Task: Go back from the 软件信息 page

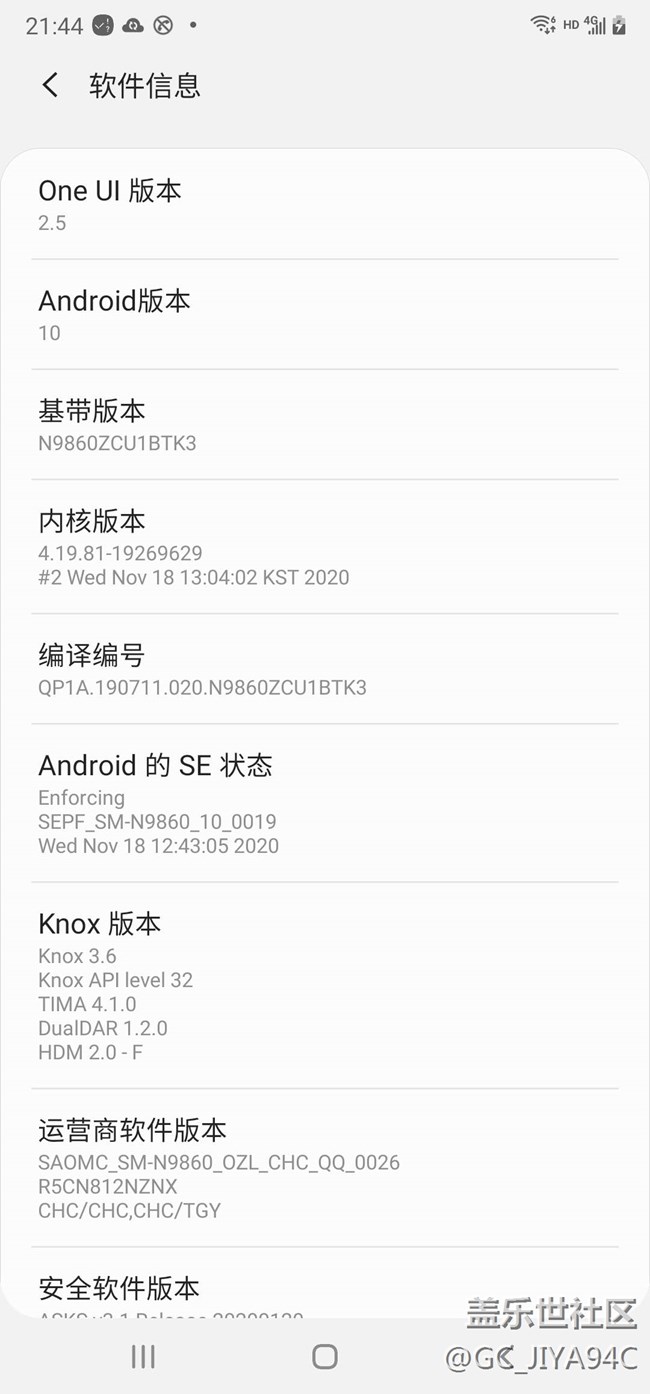Action: [x=50, y=85]
